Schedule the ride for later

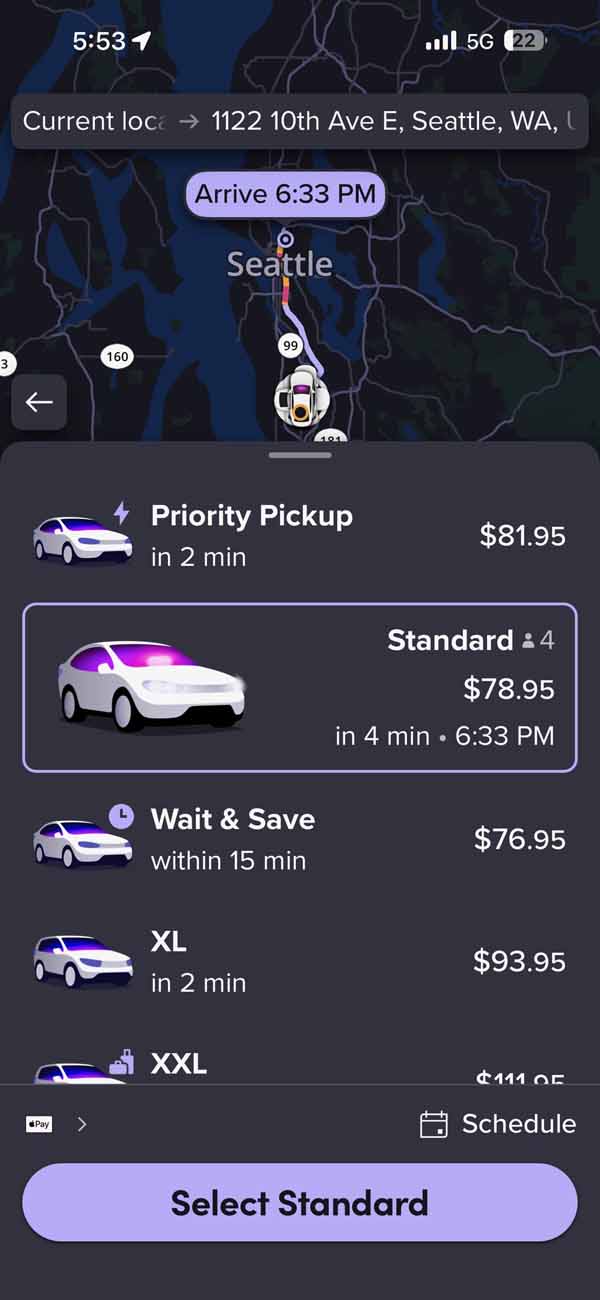[x=498, y=1124]
